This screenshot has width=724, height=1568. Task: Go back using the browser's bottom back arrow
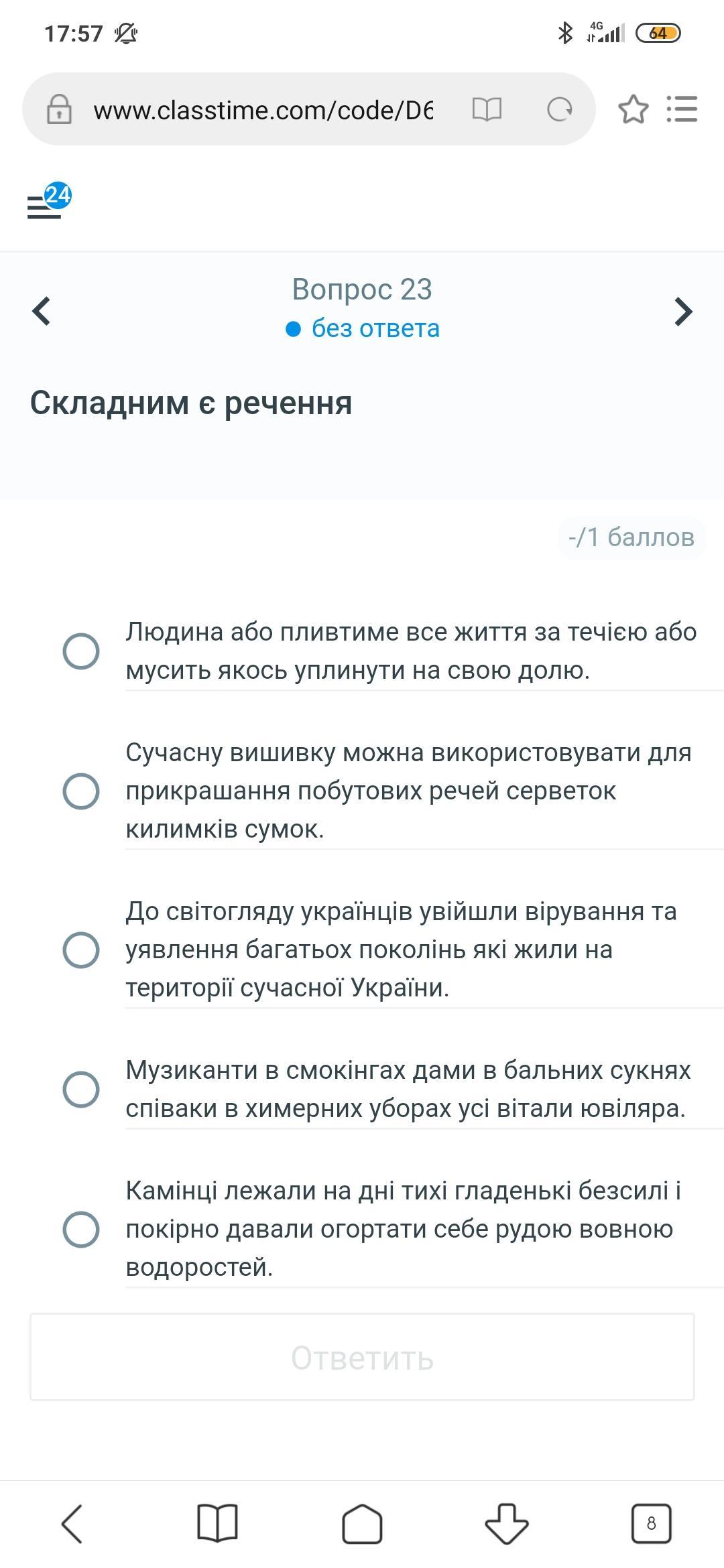click(x=72, y=1523)
